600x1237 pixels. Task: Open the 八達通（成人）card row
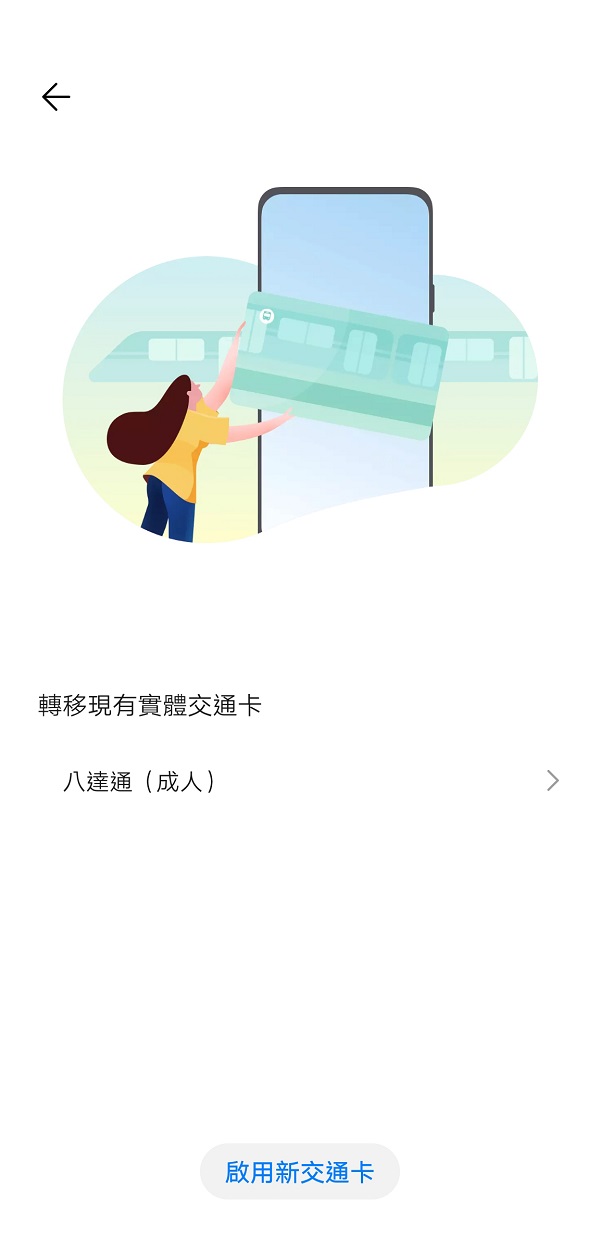click(x=300, y=781)
